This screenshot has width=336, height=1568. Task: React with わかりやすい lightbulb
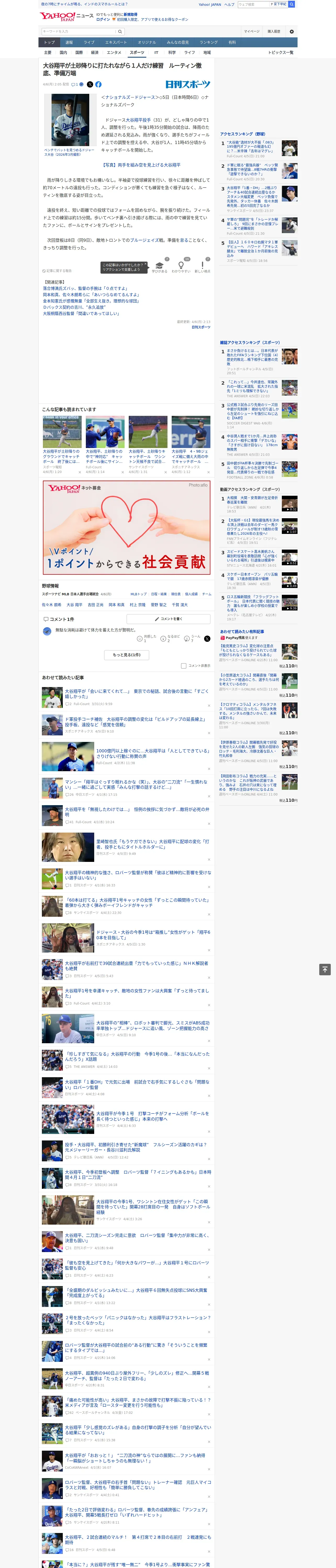(x=181, y=267)
